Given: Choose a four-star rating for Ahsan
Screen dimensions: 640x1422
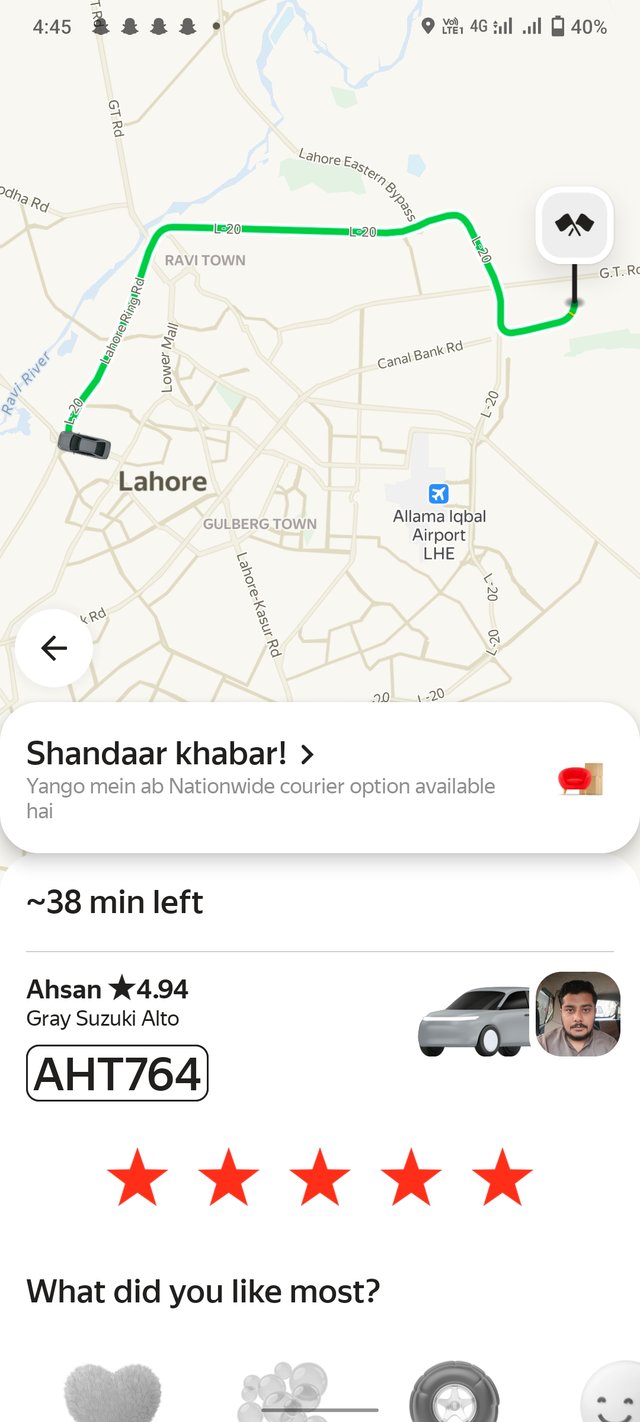Looking at the screenshot, I should [x=410, y=1178].
